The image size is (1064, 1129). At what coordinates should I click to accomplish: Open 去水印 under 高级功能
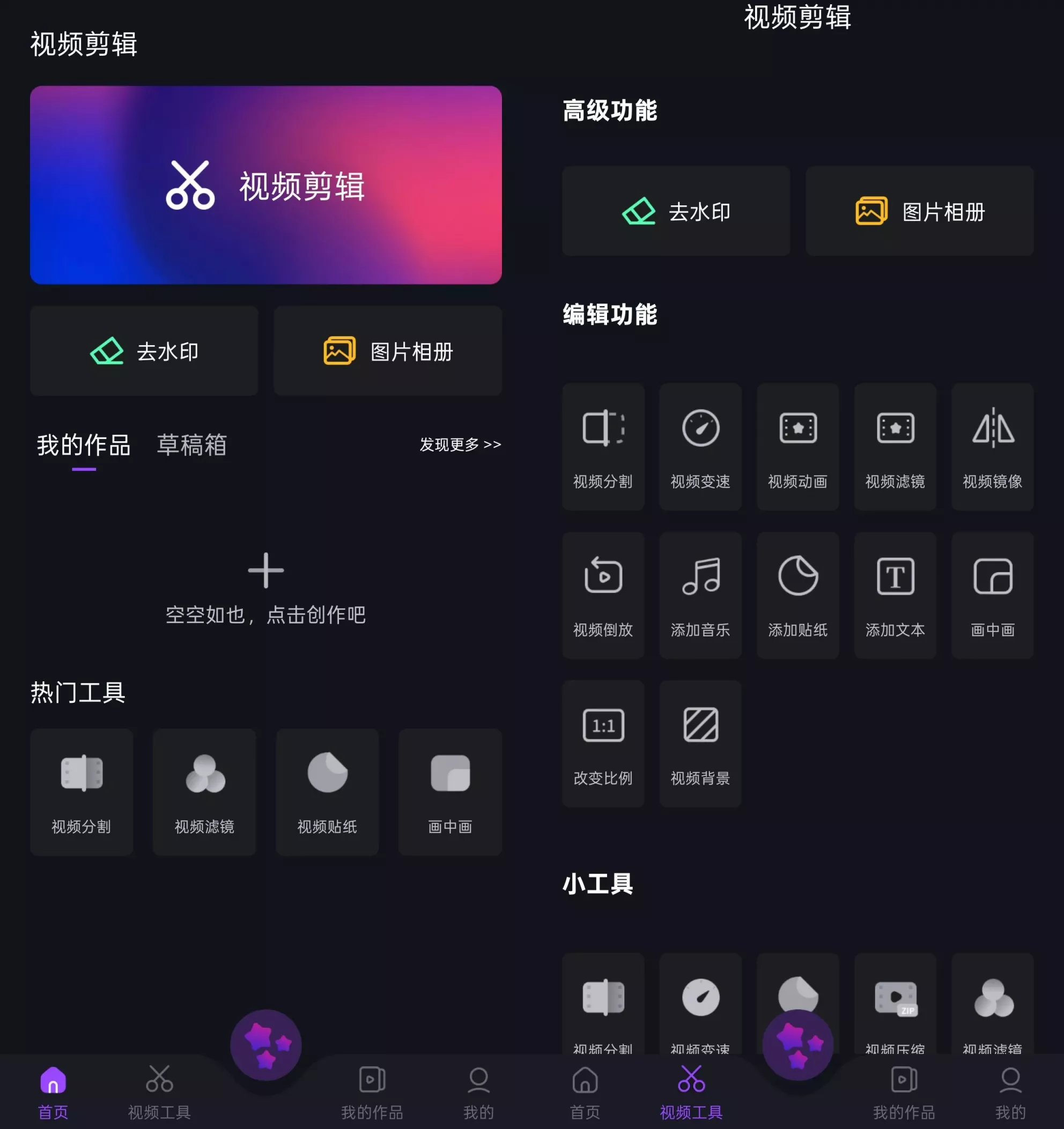675,211
